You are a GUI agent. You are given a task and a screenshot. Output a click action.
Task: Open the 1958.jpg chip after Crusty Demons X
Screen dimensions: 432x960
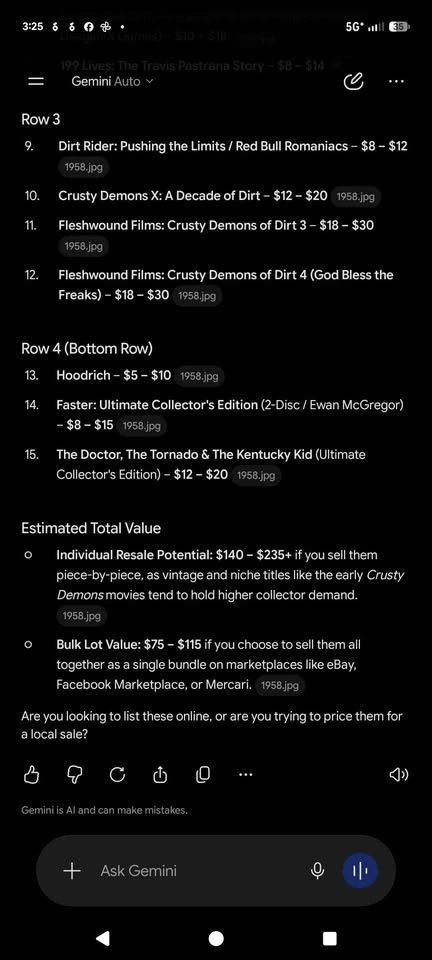tap(356, 197)
